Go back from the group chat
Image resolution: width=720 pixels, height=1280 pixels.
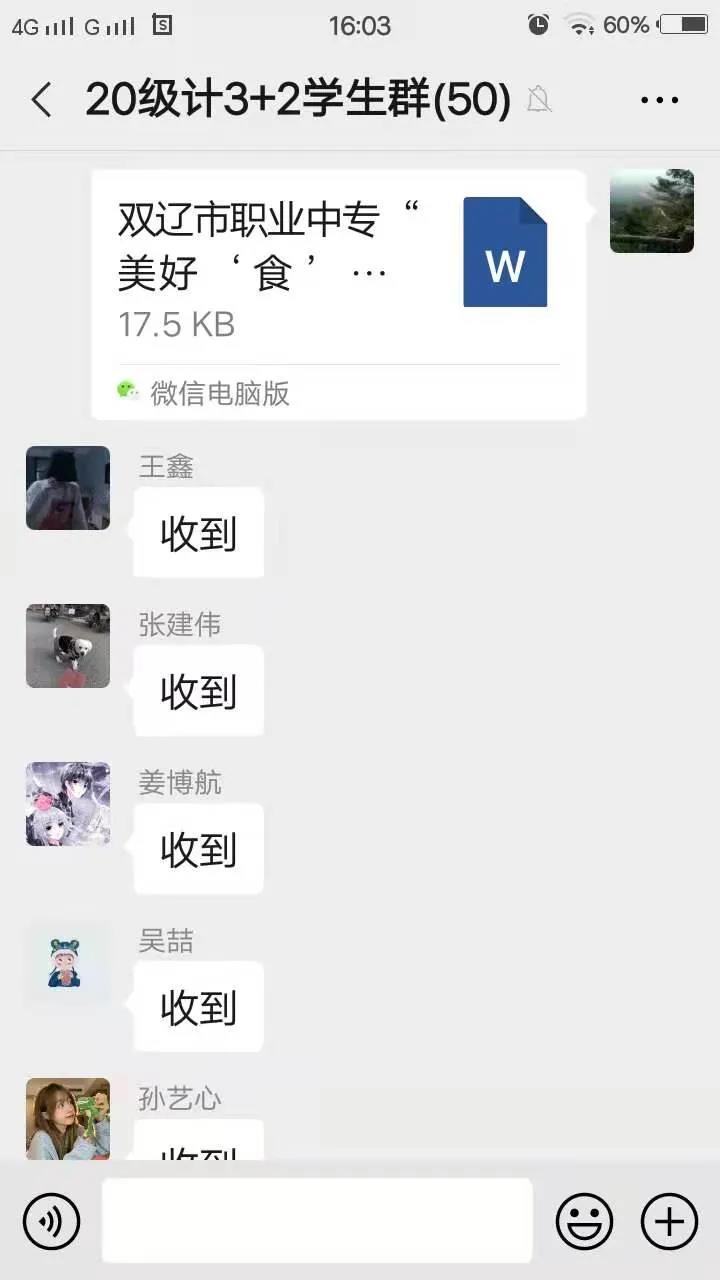(41, 100)
